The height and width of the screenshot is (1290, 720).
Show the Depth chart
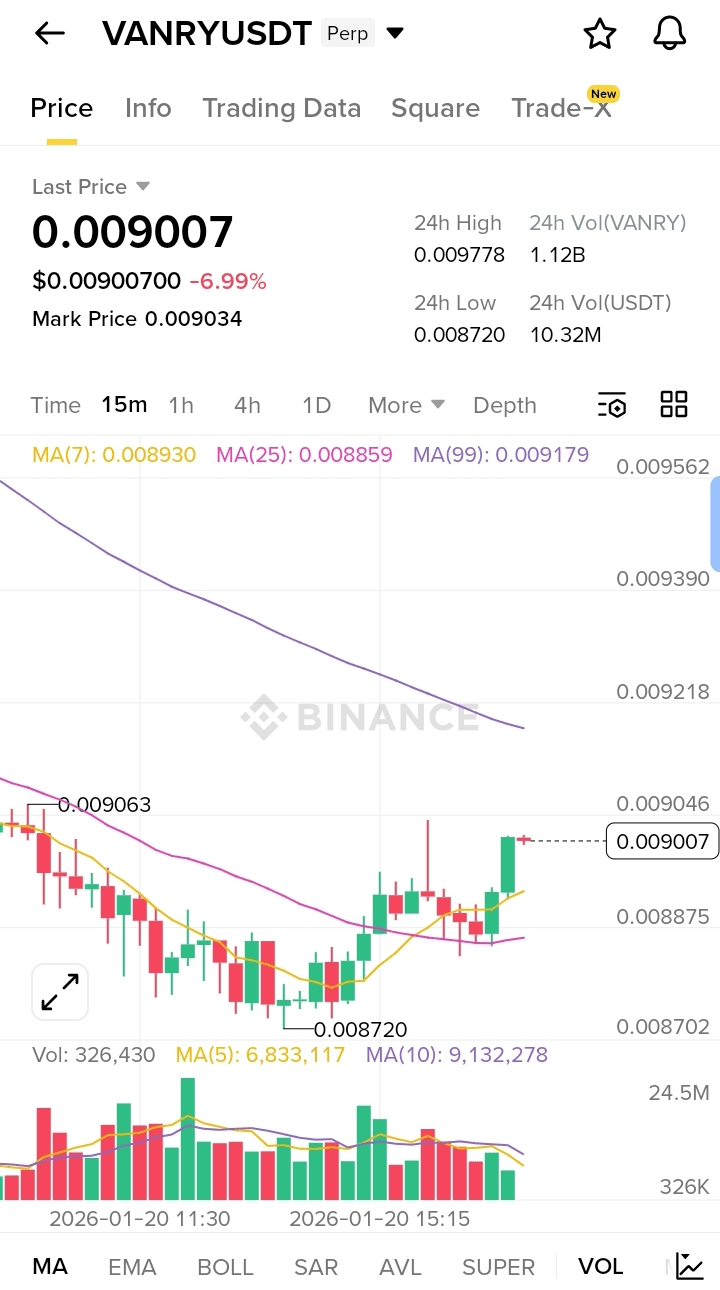click(x=505, y=405)
